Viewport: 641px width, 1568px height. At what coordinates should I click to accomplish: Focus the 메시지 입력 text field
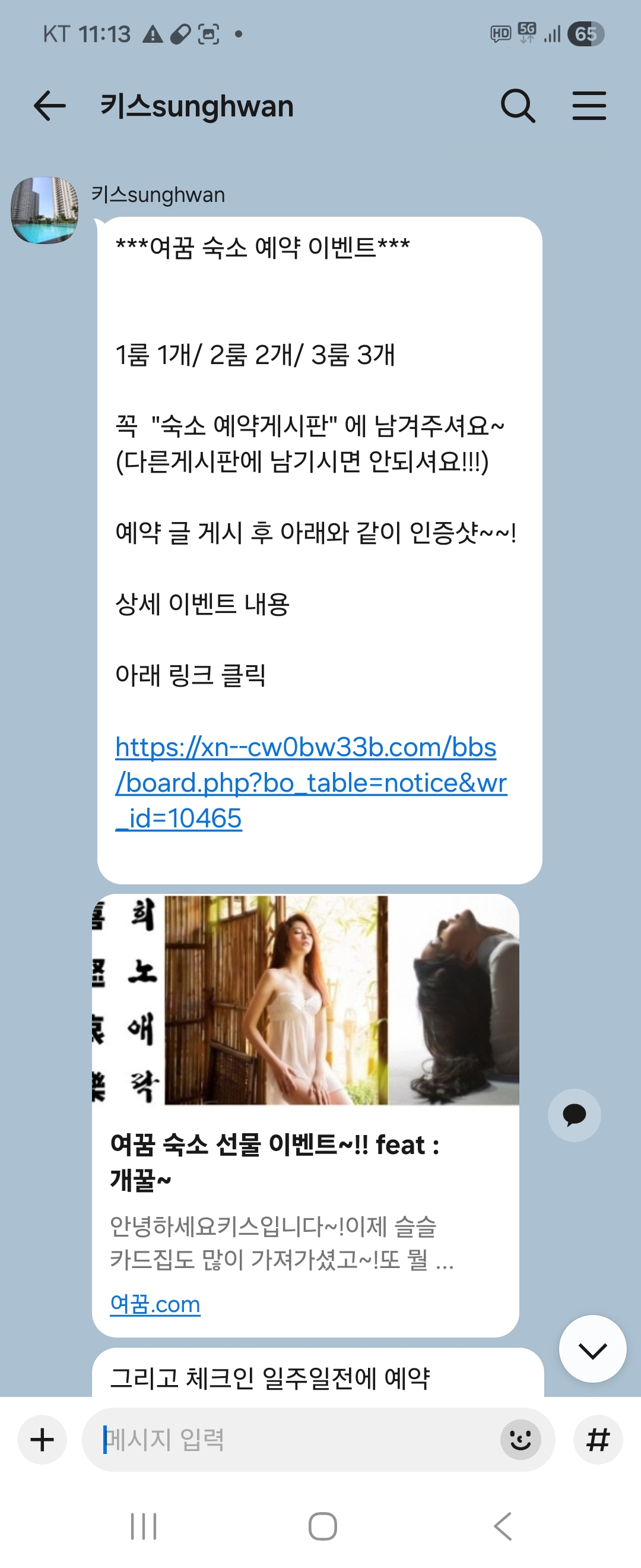pyautogui.click(x=298, y=1440)
